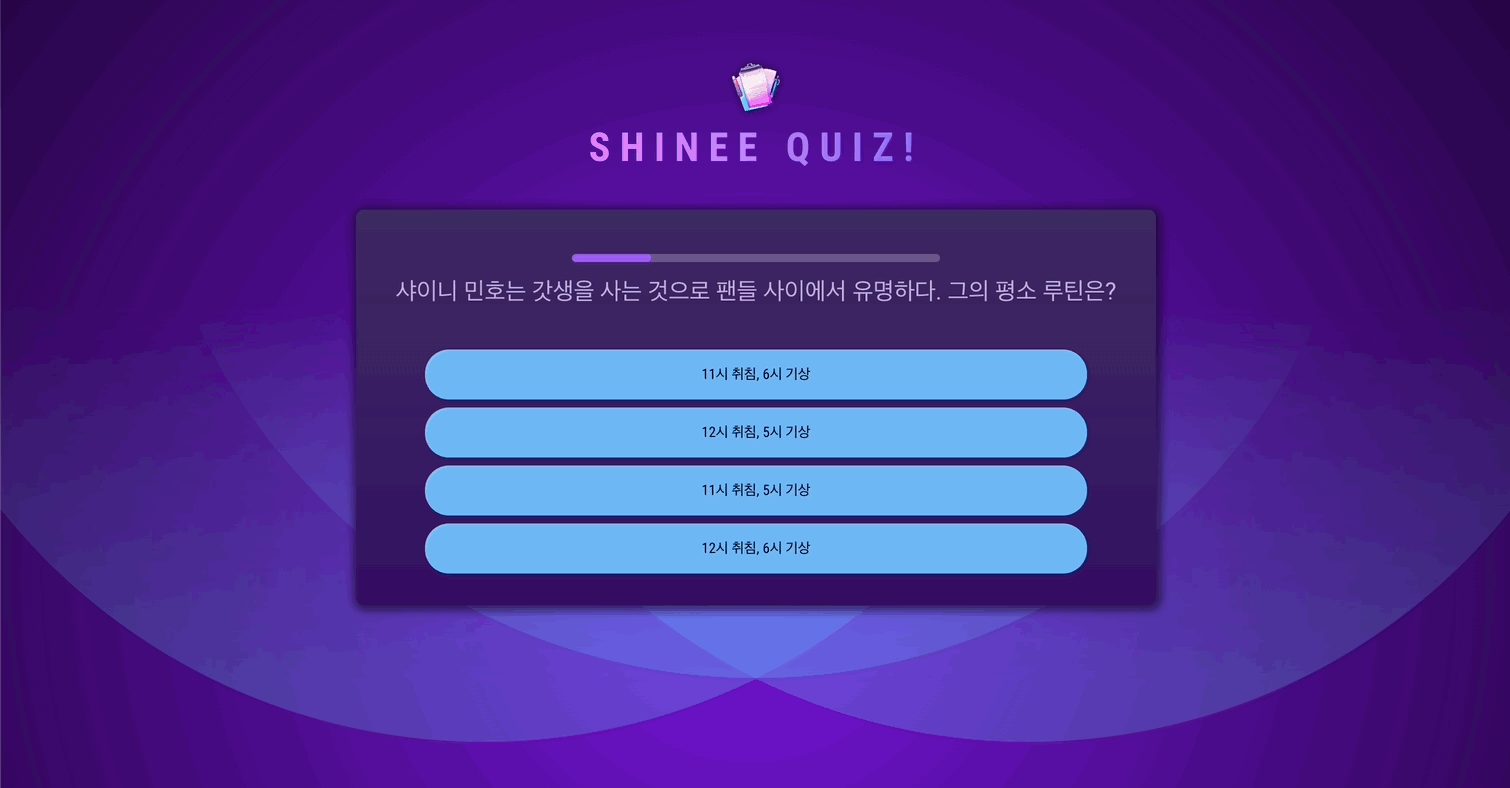
Task: Pick answer 11시 취침, 5시 기상
Action: point(755,490)
